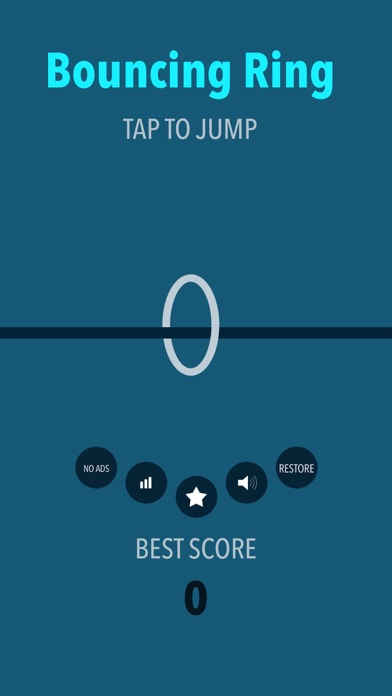Tap the NO ADS button

(96, 468)
